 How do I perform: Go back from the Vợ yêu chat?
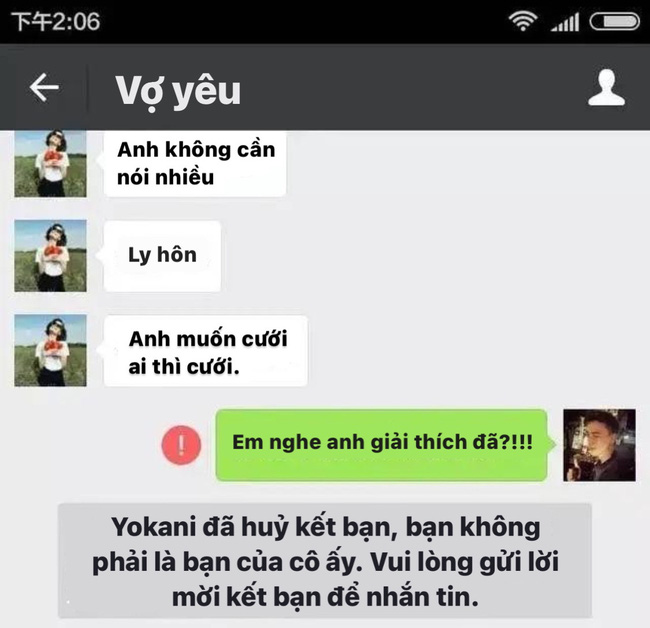44,88
